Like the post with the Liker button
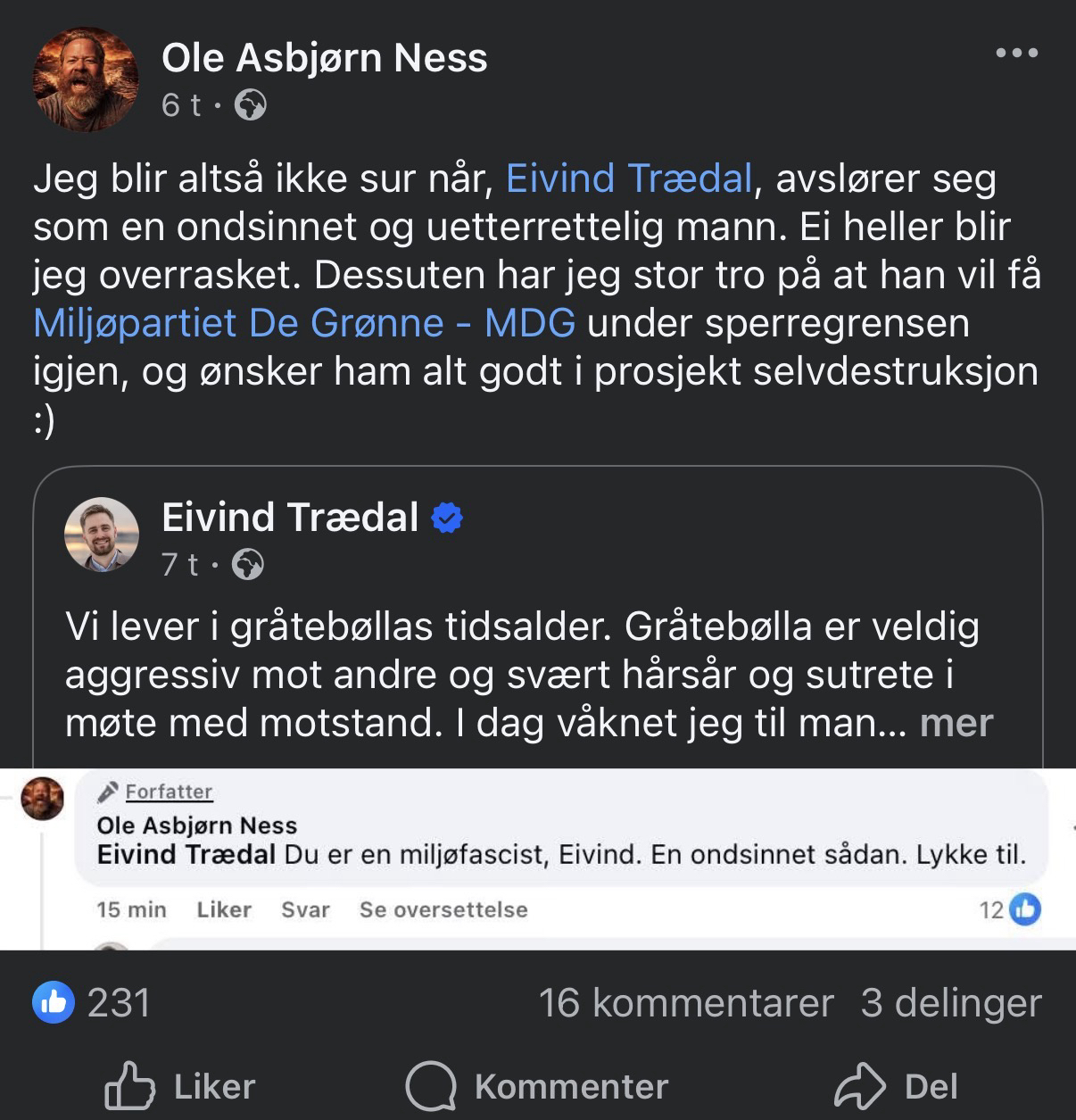The width and height of the screenshot is (1076, 1120). tap(180, 1086)
